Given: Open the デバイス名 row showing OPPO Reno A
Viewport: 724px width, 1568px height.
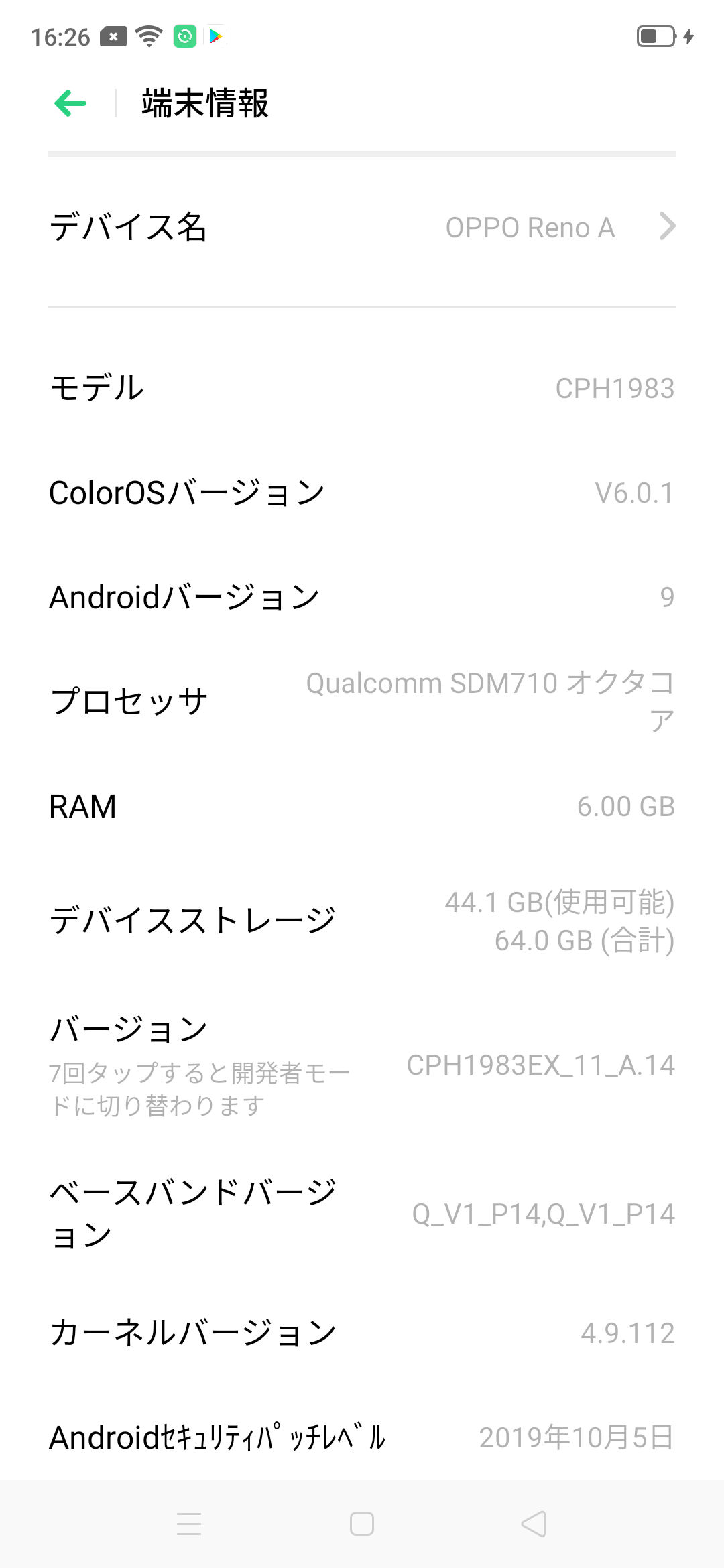Looking at the screenshot, I should [x=362, y=227].
